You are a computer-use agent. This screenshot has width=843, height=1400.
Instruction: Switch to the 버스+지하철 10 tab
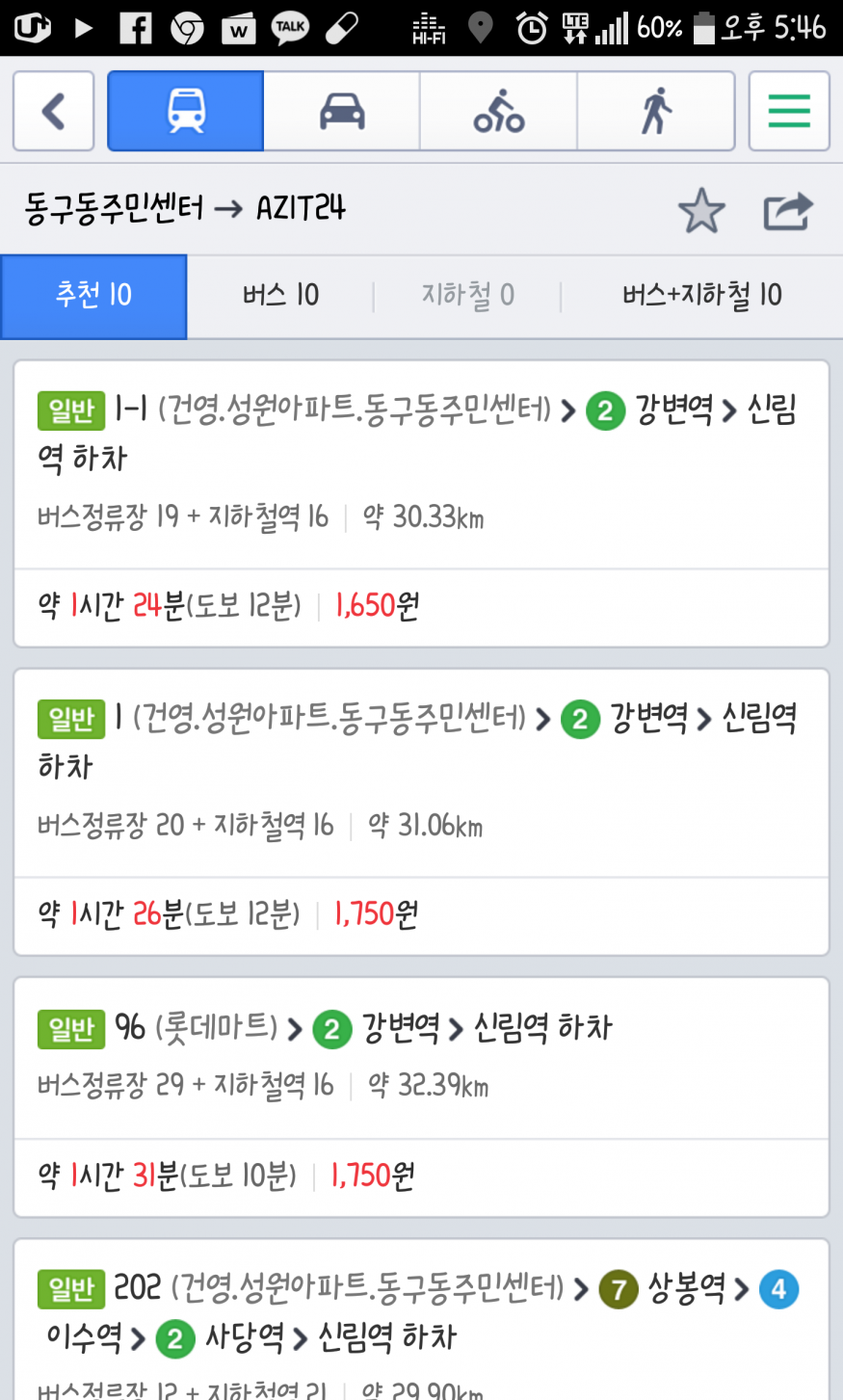coord(701,296)
